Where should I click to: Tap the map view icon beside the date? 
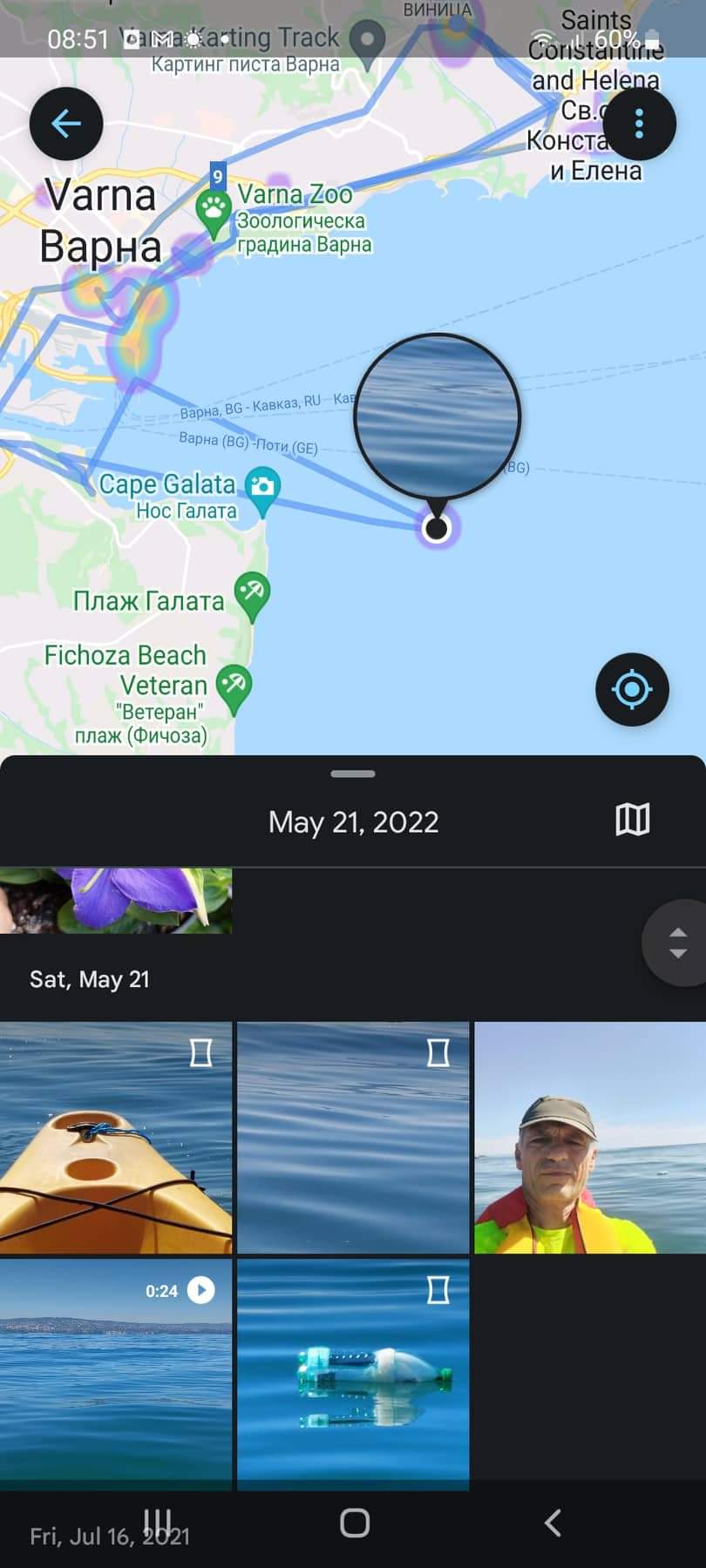(633, 820)
